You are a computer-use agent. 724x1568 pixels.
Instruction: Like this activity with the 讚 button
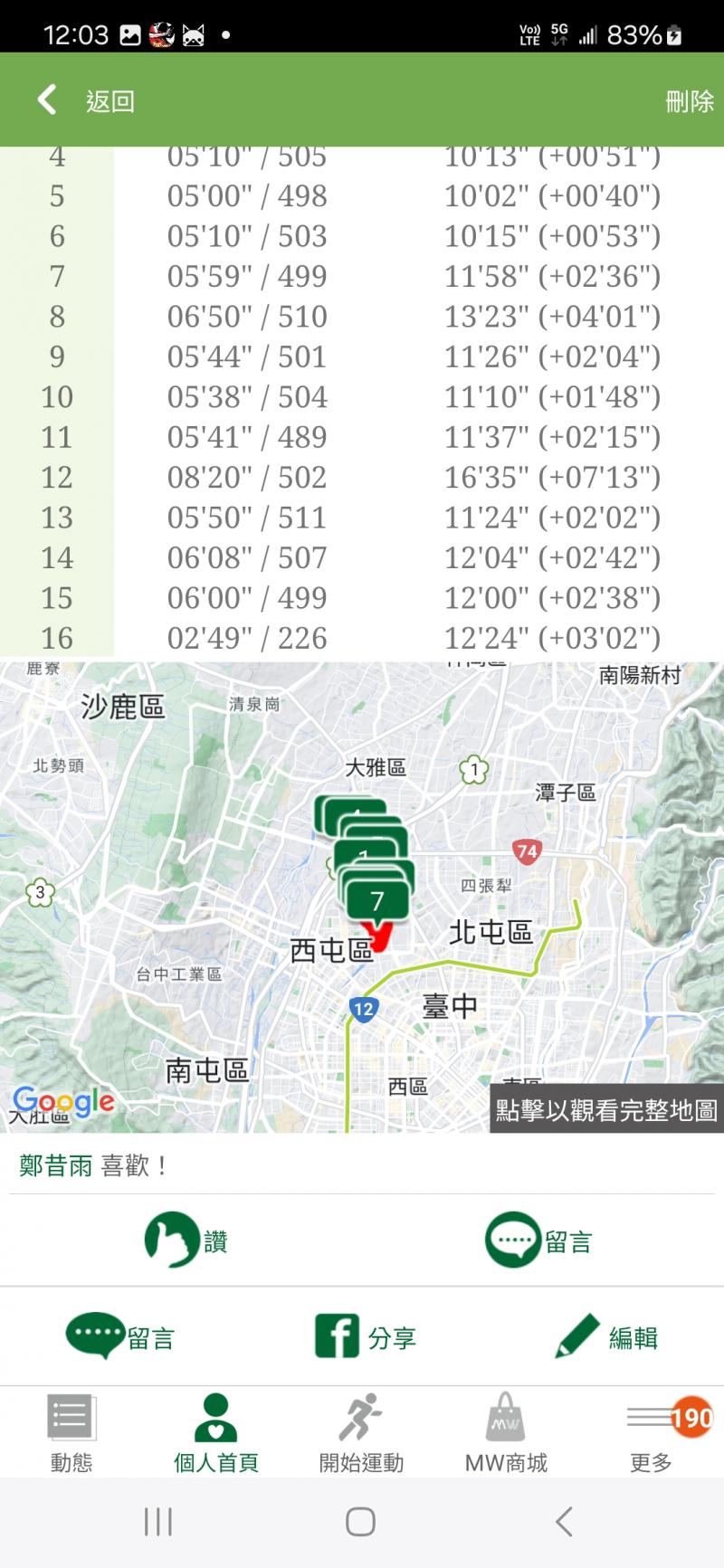(x=186, y=1240)
